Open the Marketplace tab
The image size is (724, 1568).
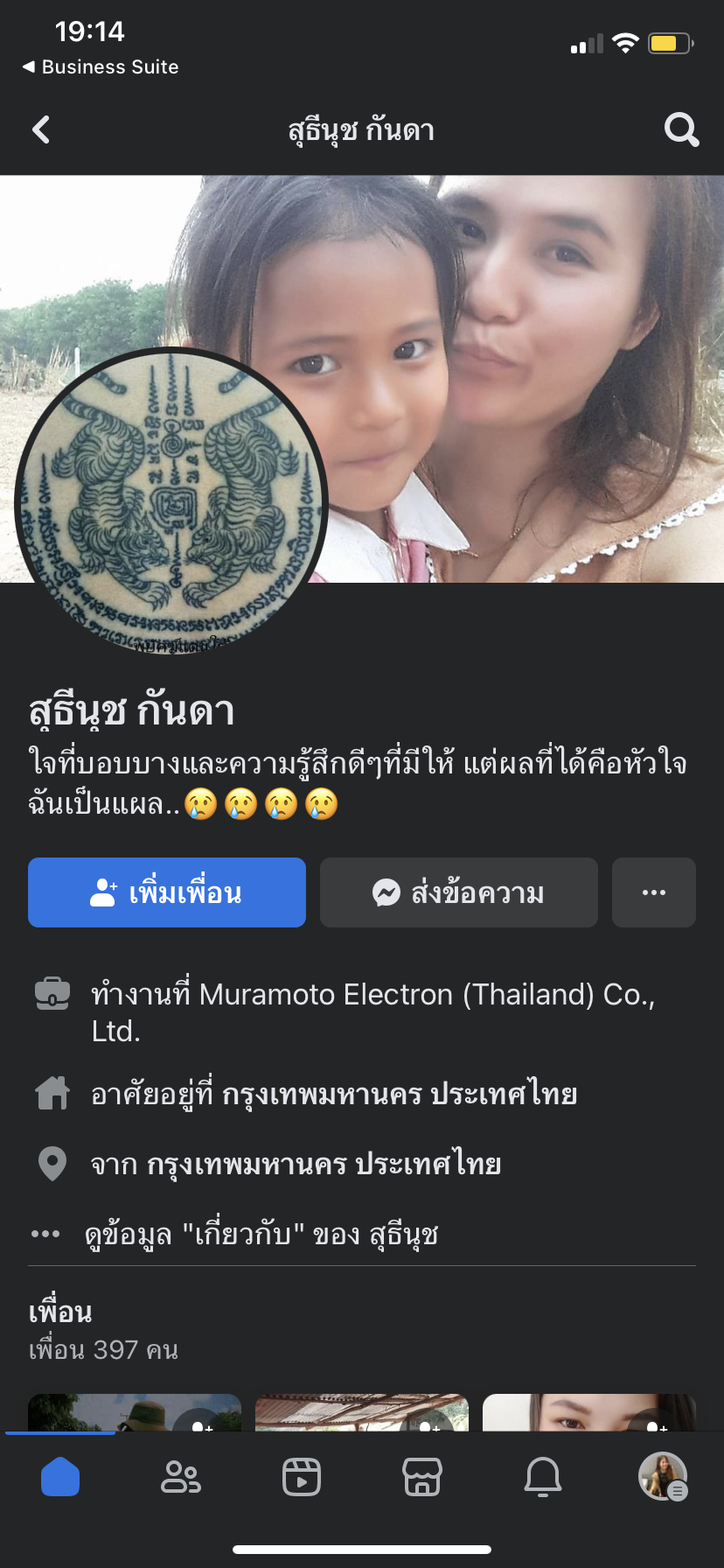(422, 1477)
